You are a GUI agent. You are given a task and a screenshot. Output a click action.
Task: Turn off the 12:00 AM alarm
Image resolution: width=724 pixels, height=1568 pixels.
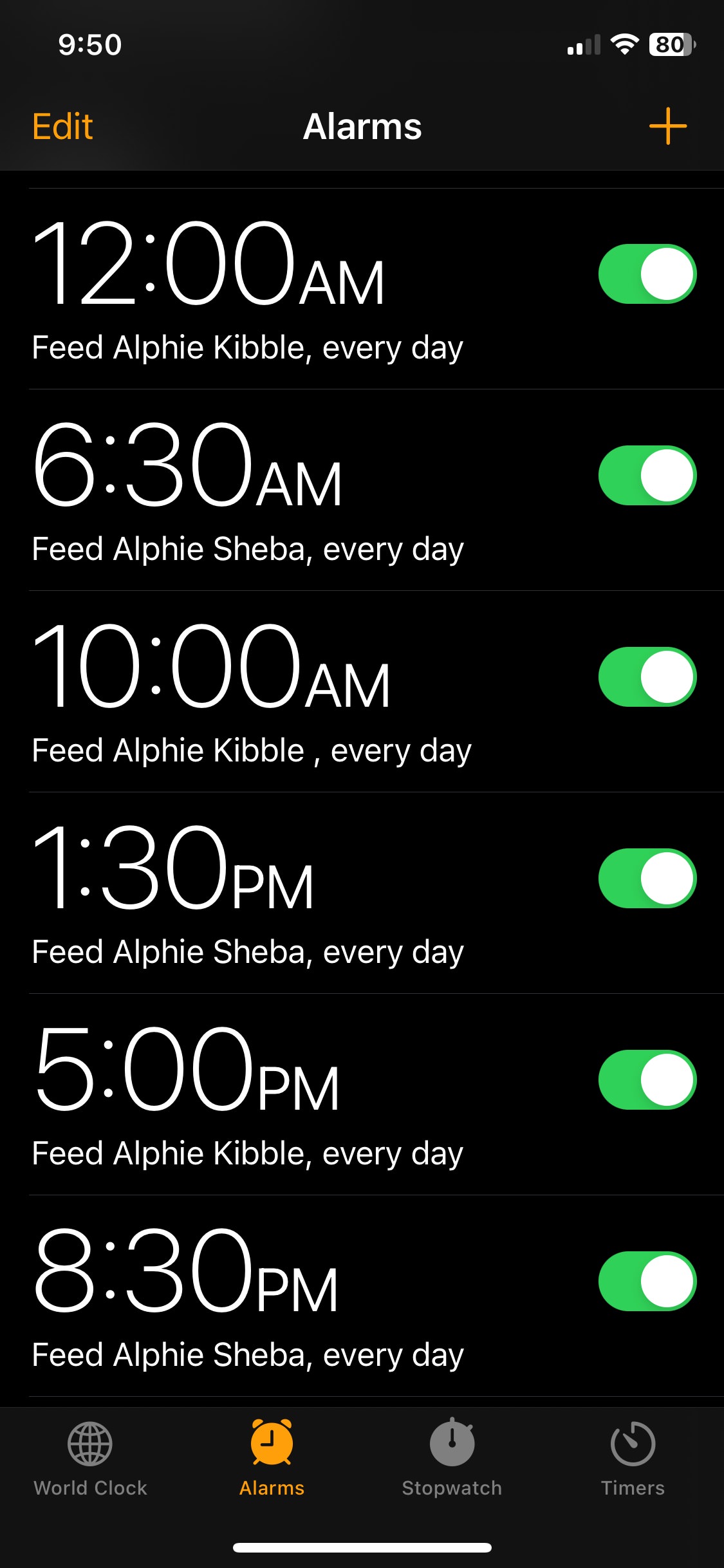point(647,274)
